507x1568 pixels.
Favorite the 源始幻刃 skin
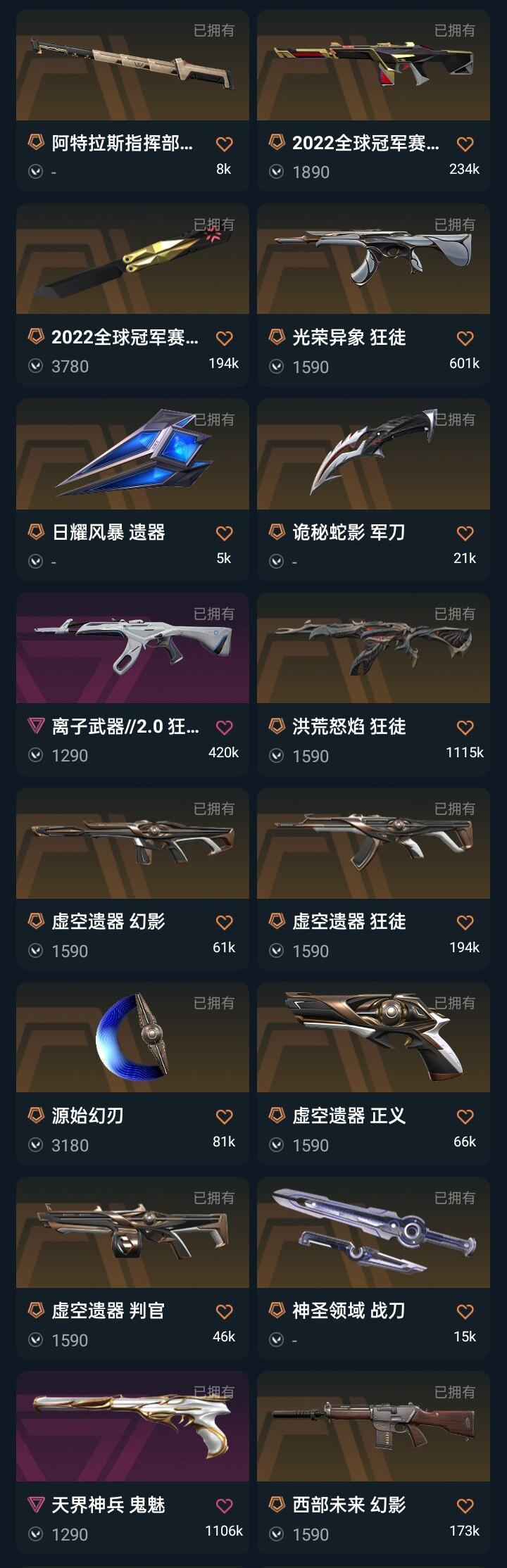pos(224,1117)
